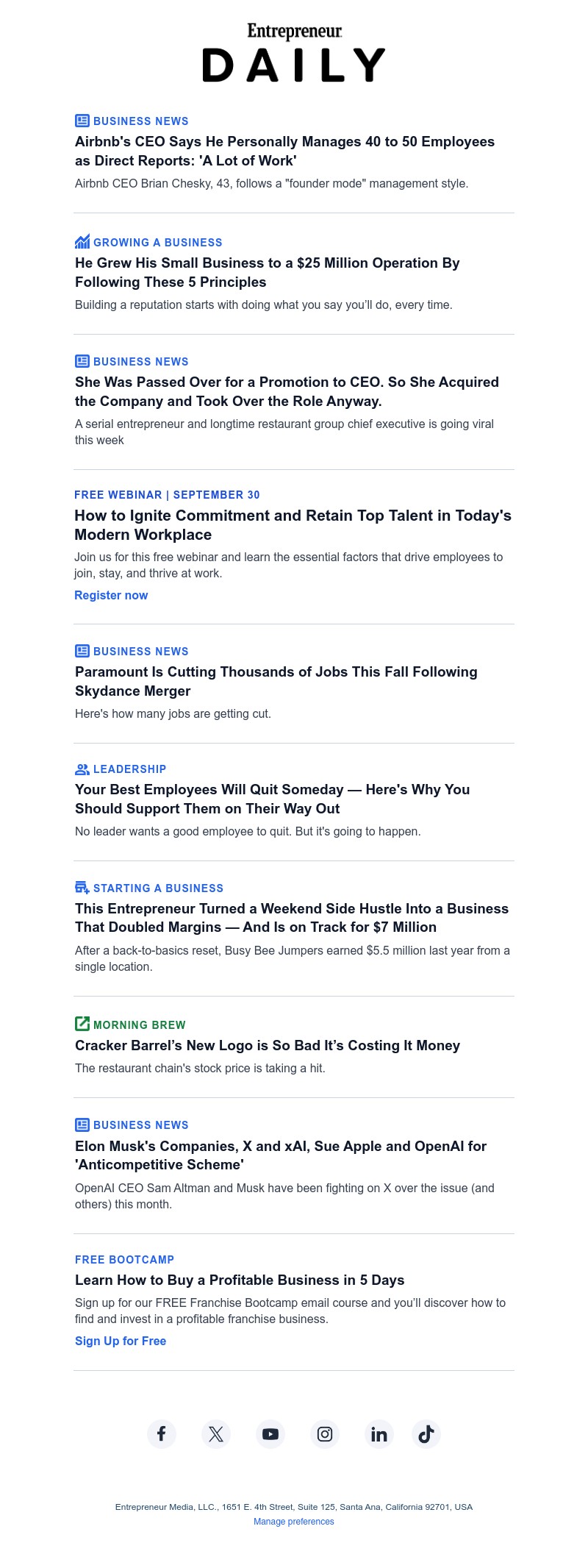Visit Entrepreneur's TikTok profile
The image size is (588, 1568).
coord(426,1433)
